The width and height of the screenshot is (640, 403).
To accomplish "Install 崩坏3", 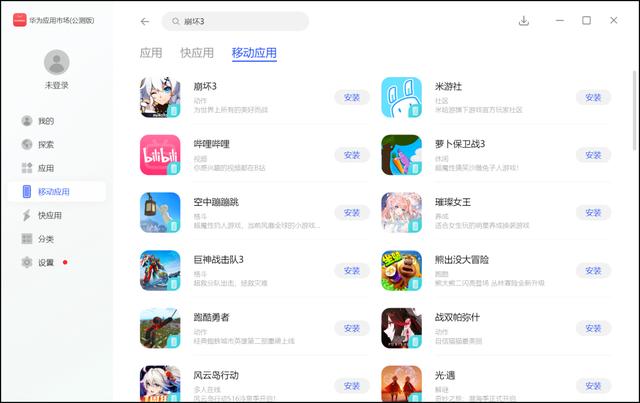I will tap(352, 98).
